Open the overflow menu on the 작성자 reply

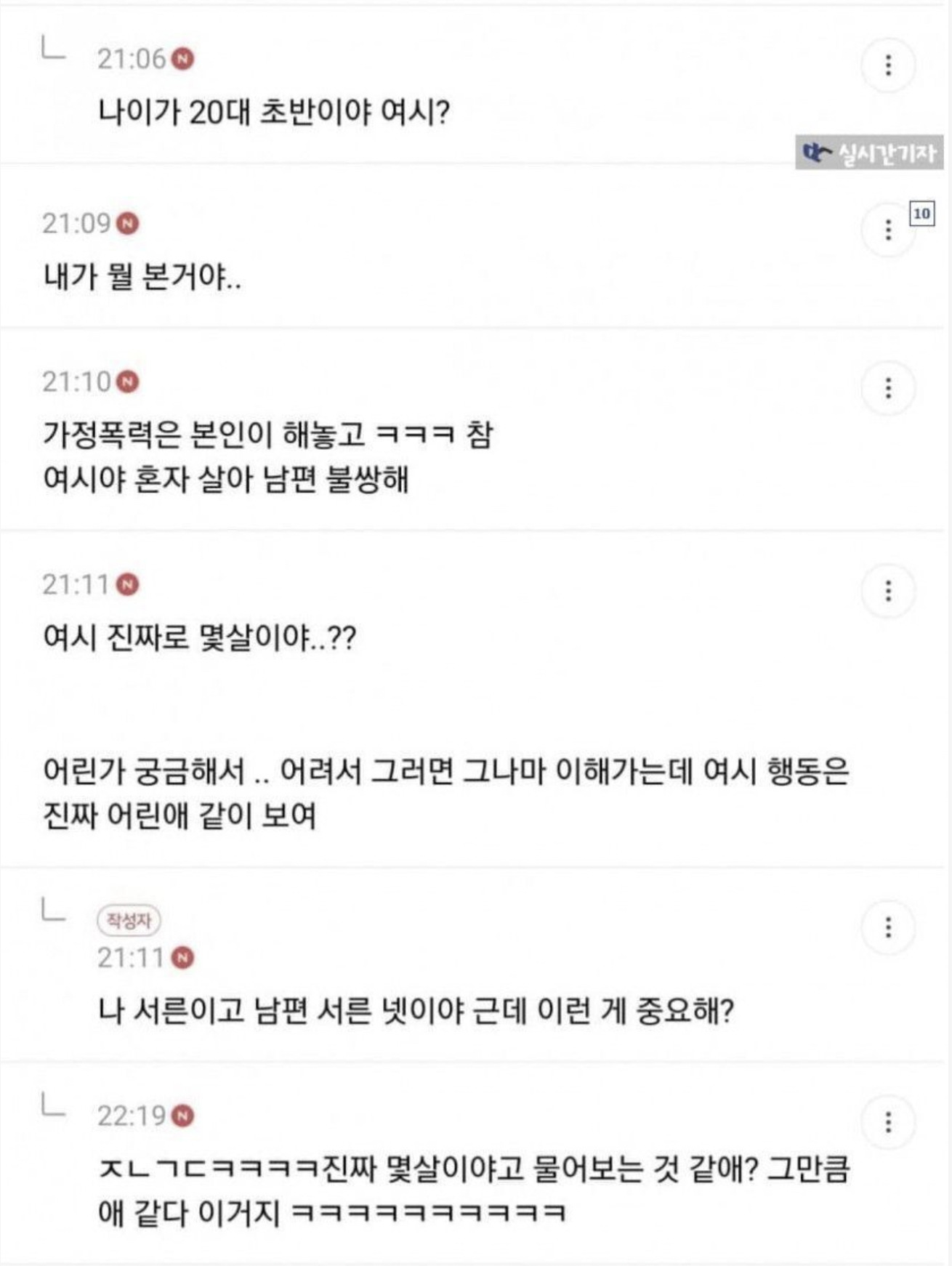pyautogui.click(x=887, y=927)
